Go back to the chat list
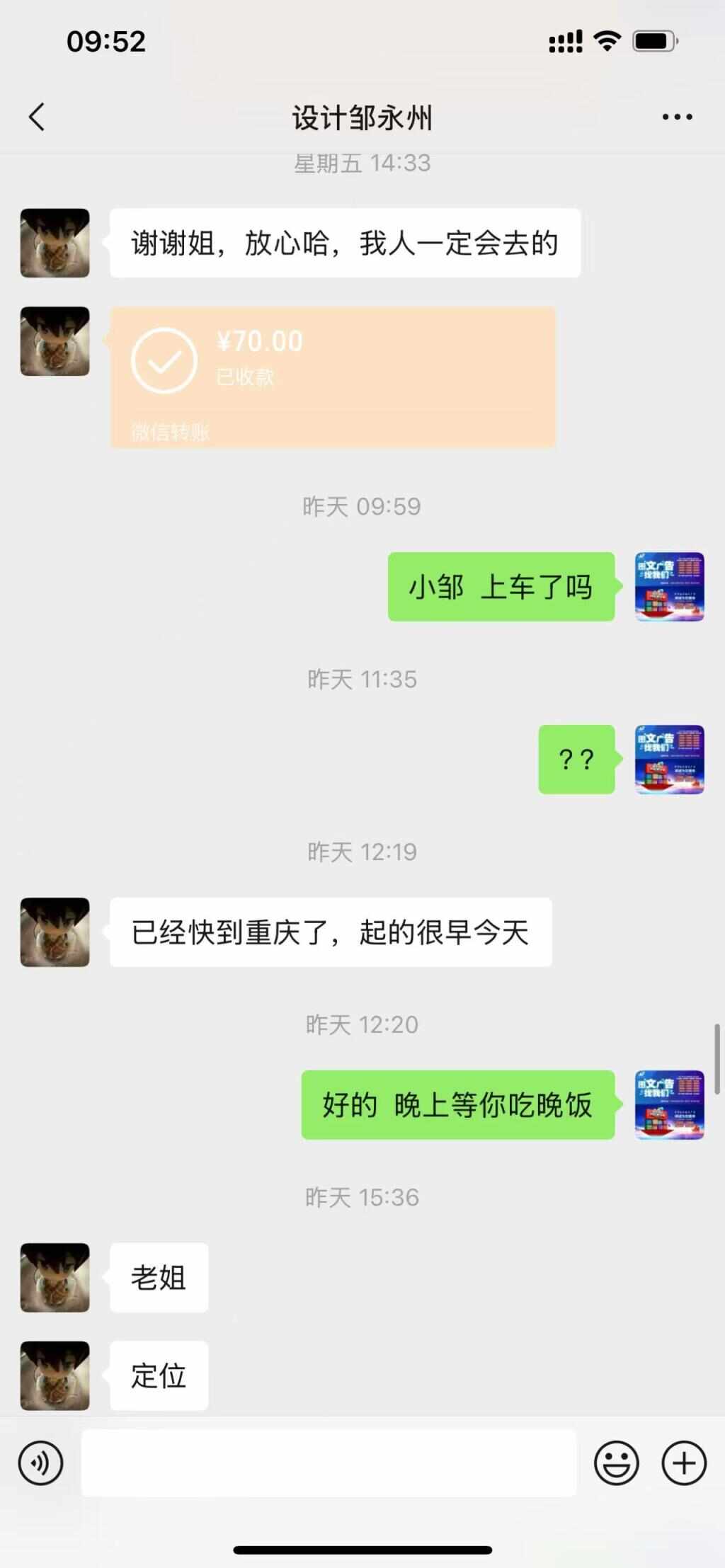 [37, 117]
